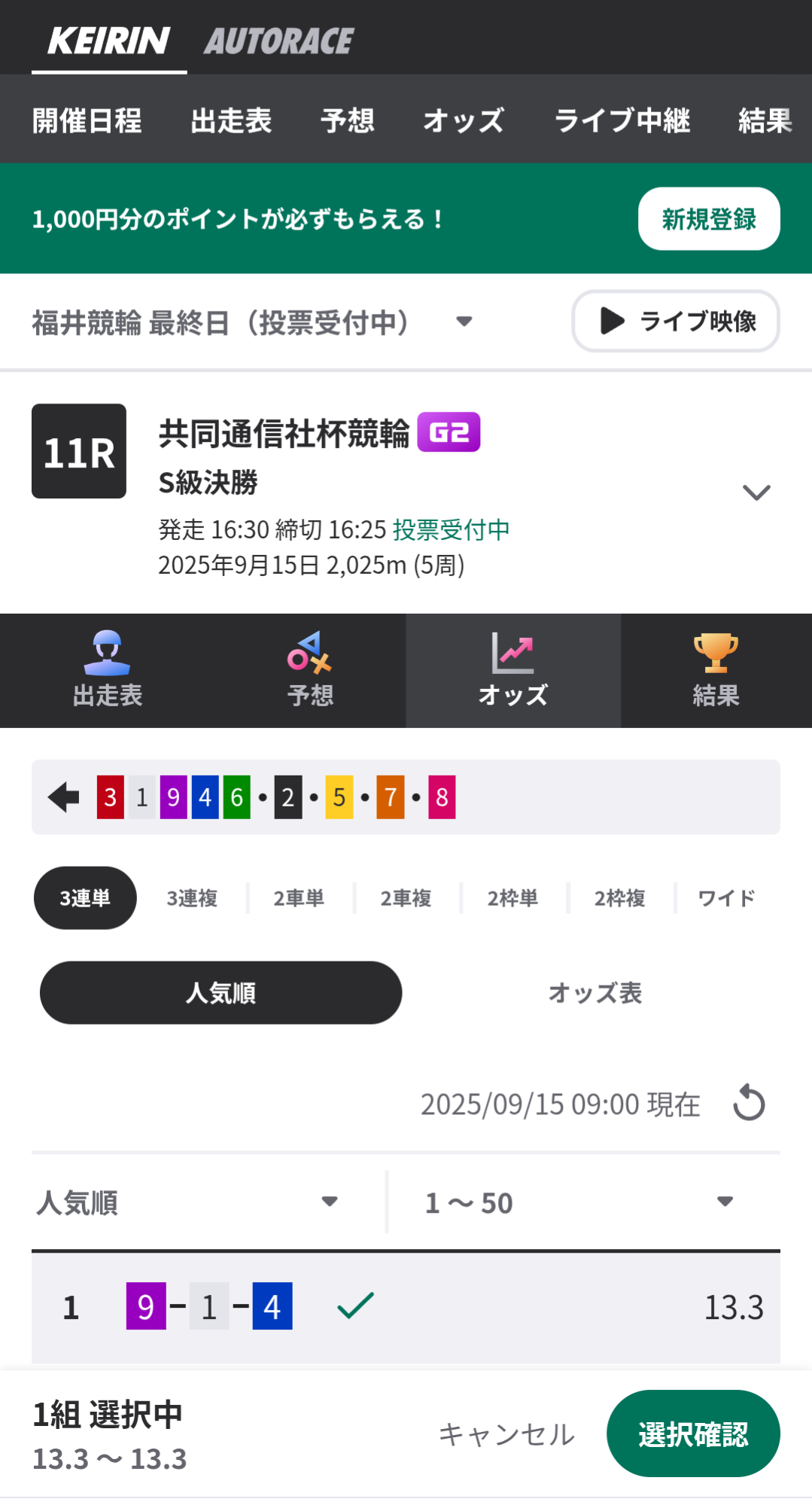Choose the ワイド bet type
Screen dimensions: 812x1502
click(726, 898)
